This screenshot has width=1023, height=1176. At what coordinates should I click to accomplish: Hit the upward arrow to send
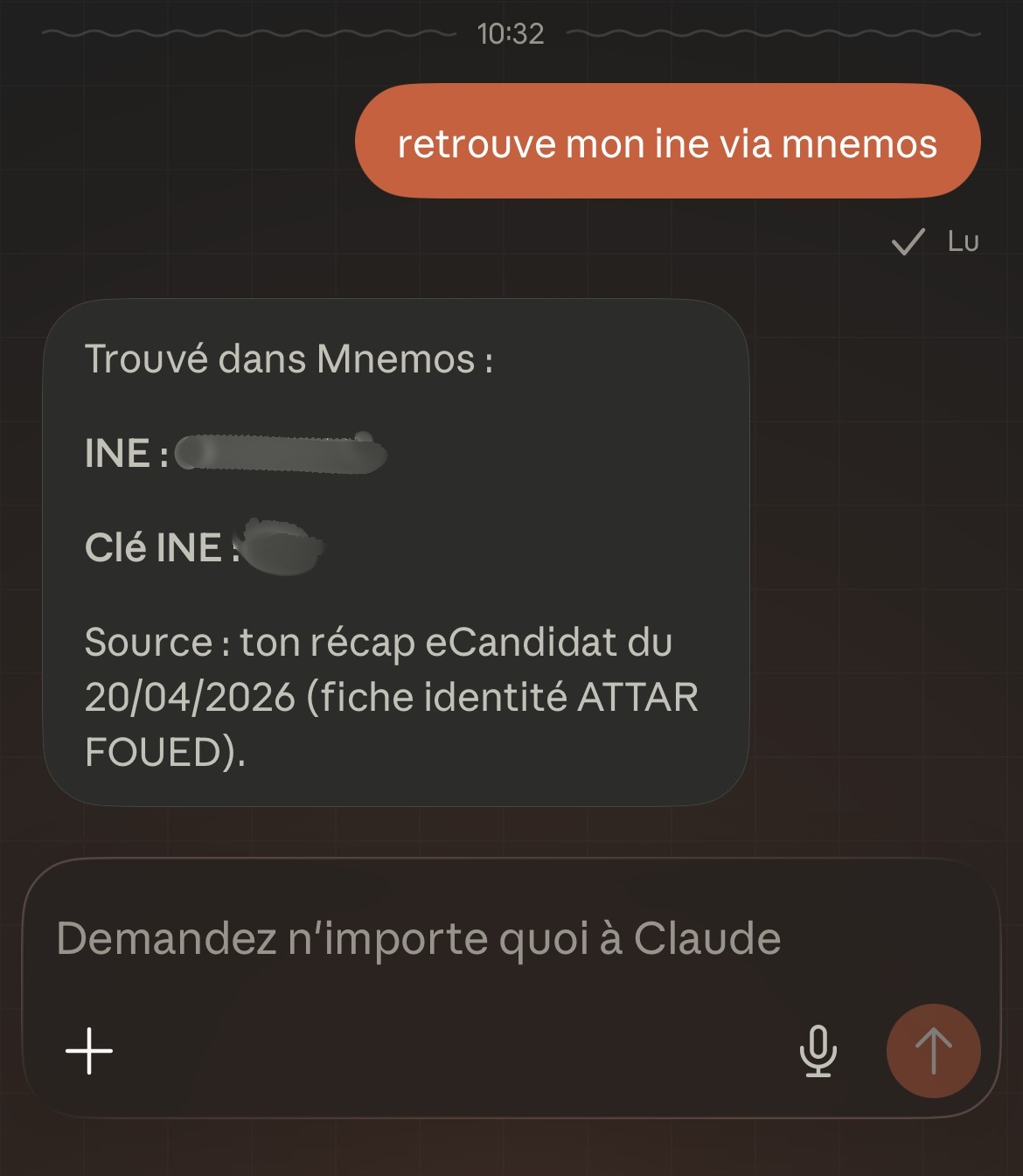tap(933, 1049)
